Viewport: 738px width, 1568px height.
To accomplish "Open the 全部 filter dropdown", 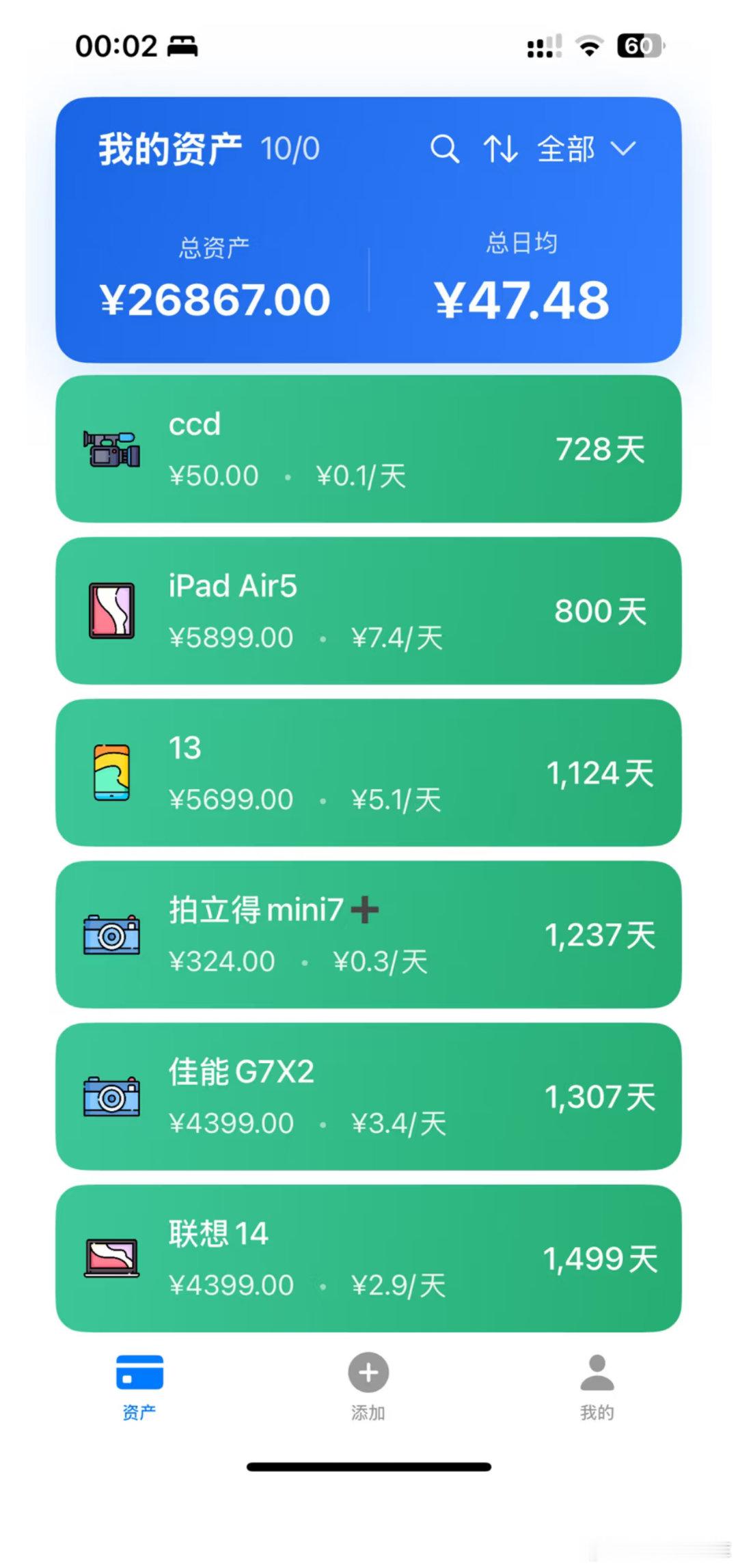I will click(566, 150).
